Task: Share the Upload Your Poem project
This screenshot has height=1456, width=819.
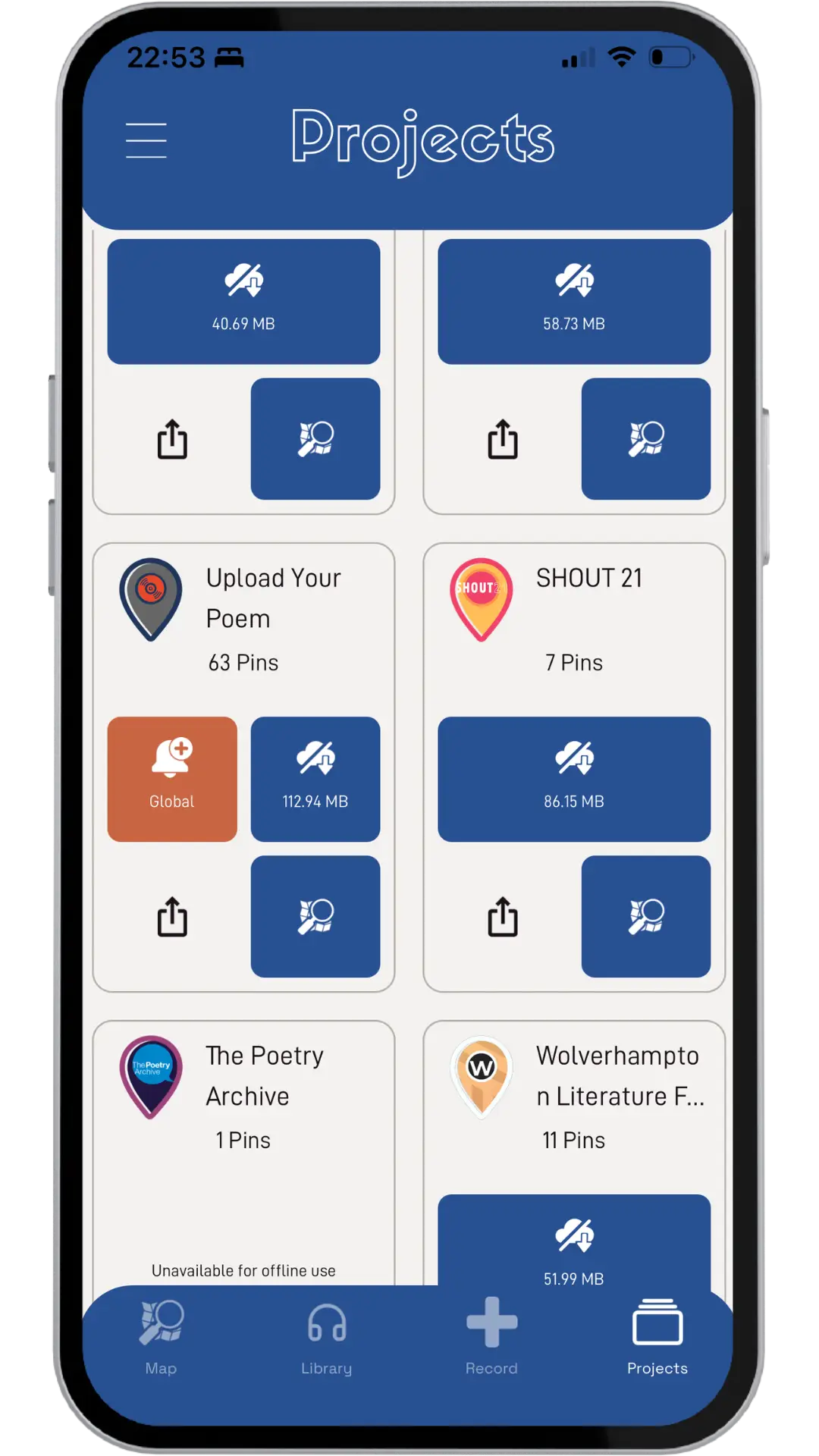Action: (x=172, y=917)
